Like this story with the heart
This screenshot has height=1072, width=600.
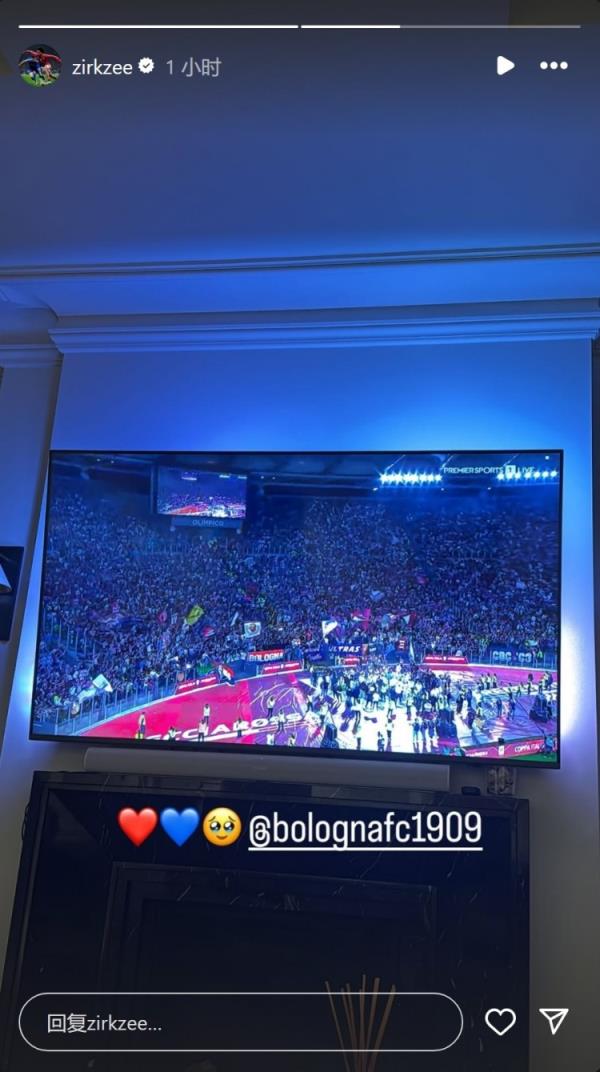[x=500, y=1021]
